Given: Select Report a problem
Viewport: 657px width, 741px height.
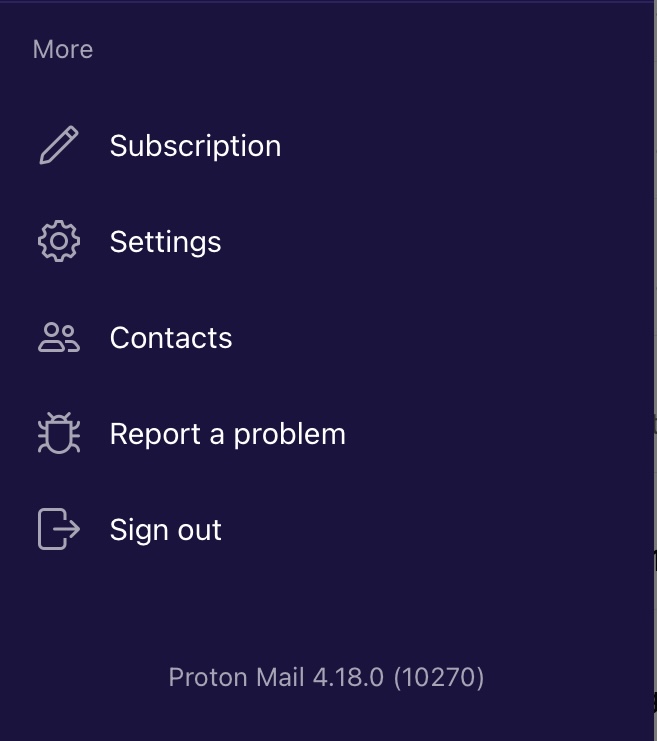Looking at the screenshot, I should pos(227,434).
